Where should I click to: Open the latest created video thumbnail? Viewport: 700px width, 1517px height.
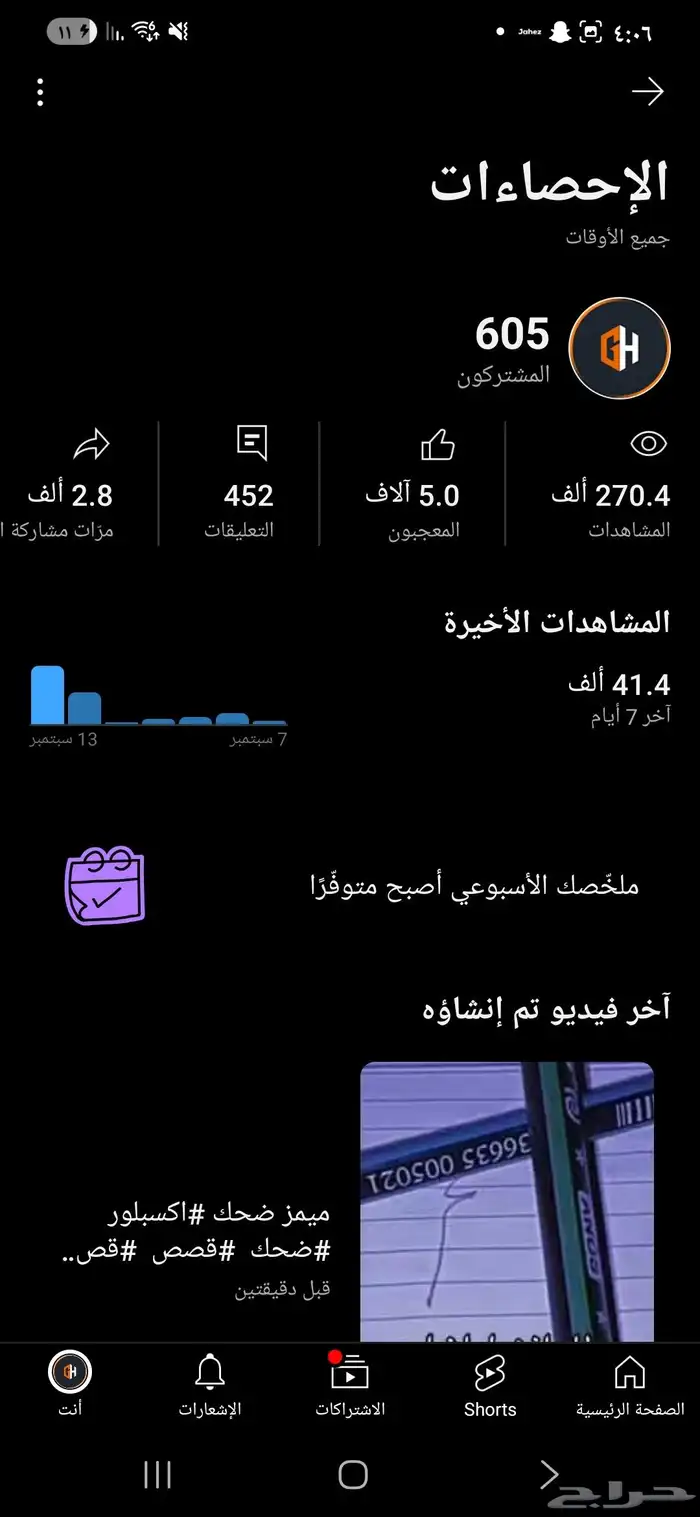point(507,1201)
